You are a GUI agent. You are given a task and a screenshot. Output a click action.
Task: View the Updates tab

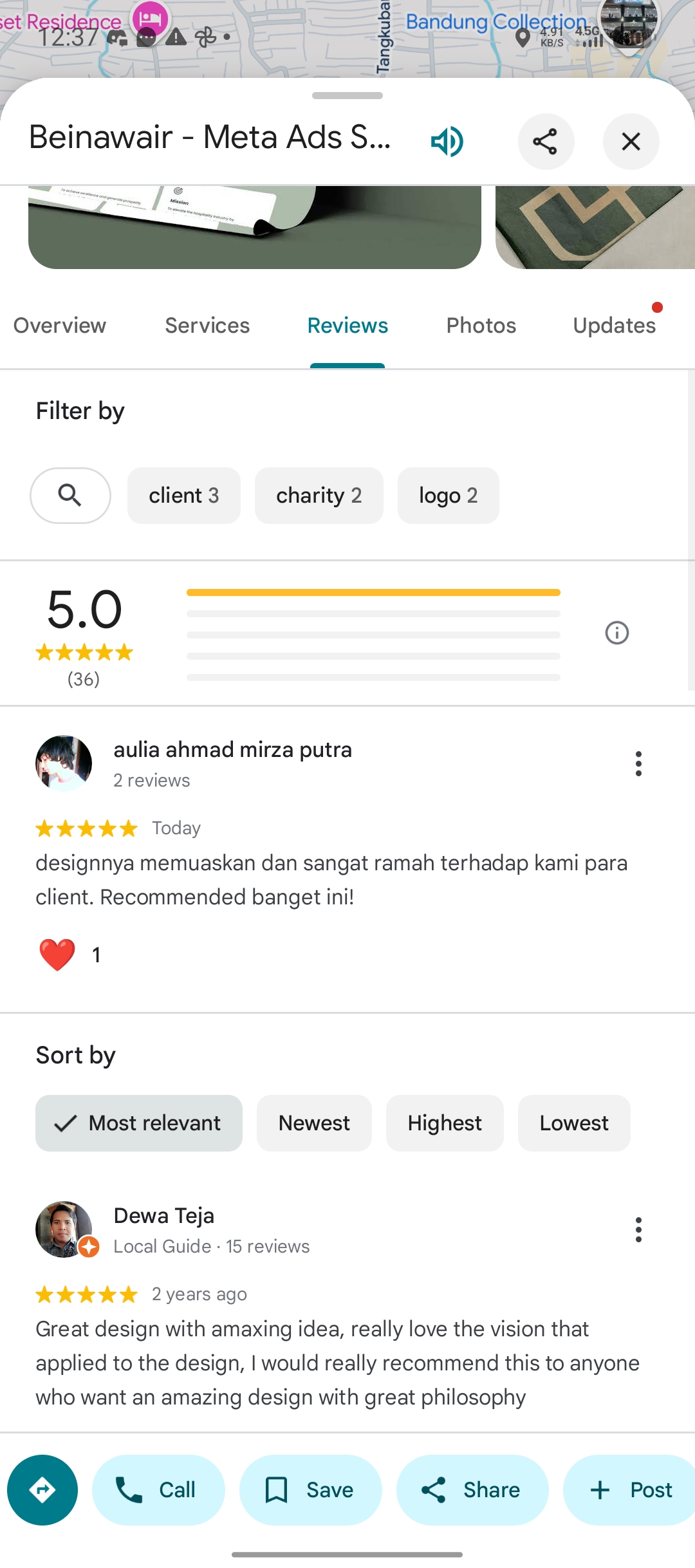(615, 326)
